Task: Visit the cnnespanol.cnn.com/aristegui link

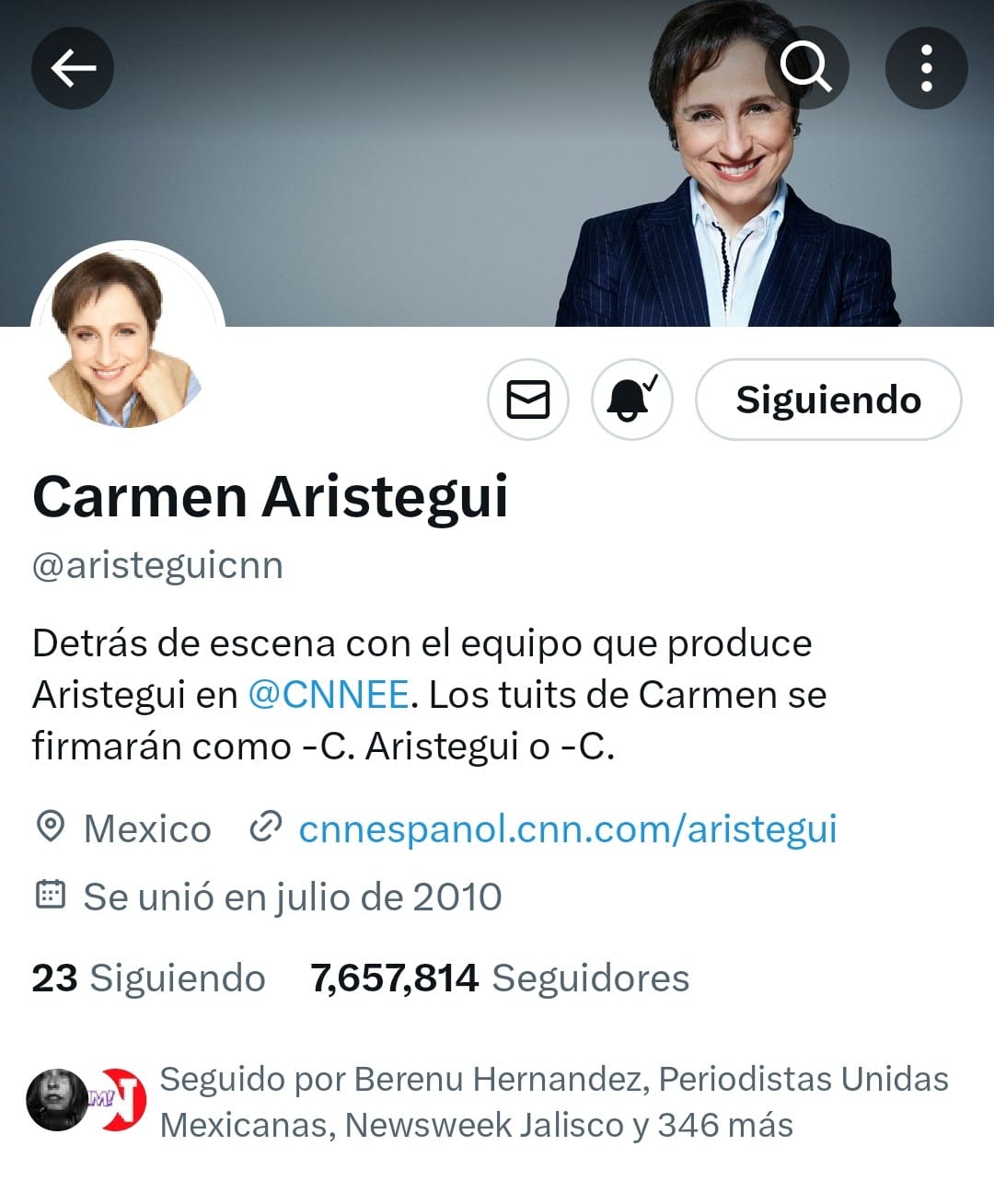Action: pyautogui.click(x=567, y=828)
